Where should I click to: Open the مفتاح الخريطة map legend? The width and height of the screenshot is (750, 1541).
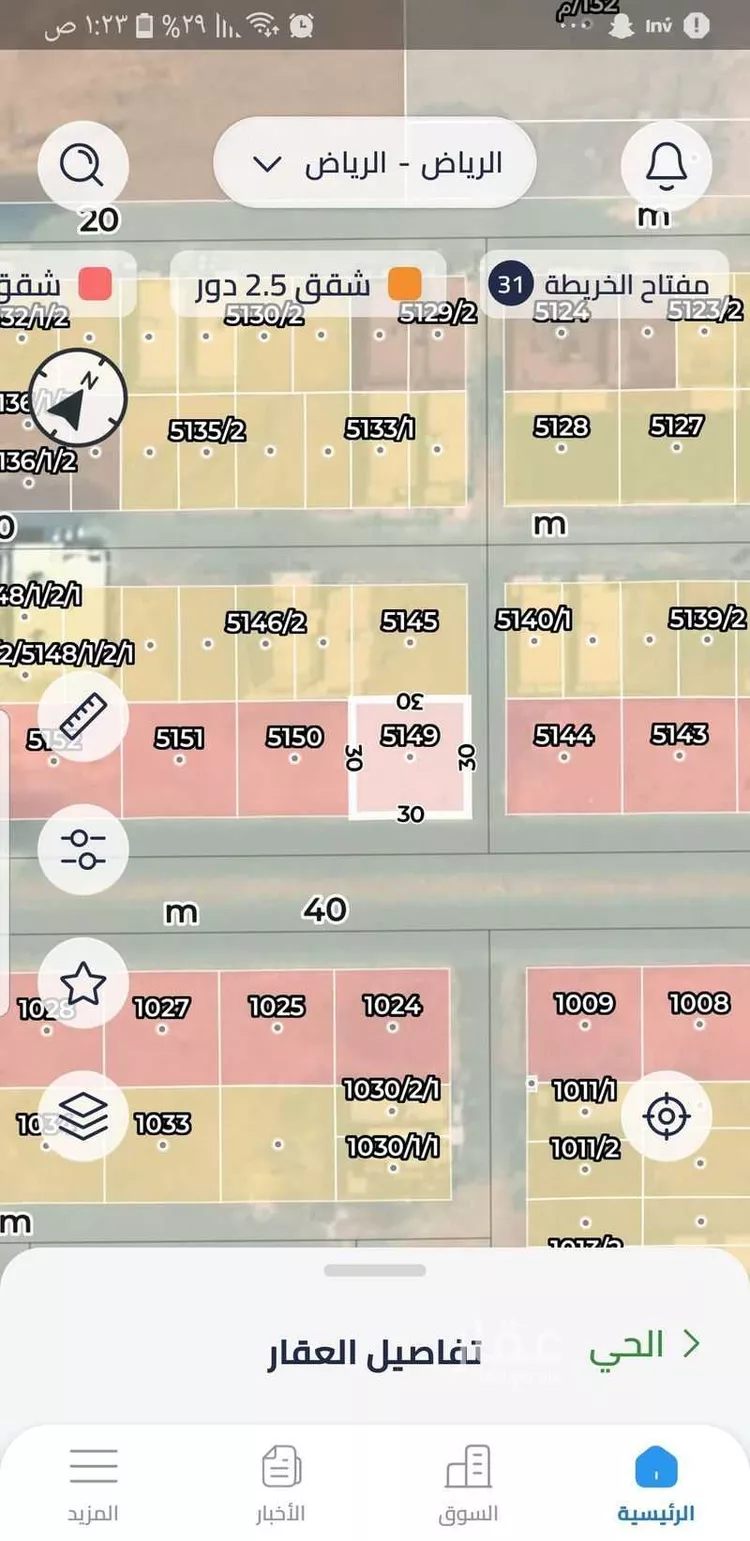(x=604, y=284)
